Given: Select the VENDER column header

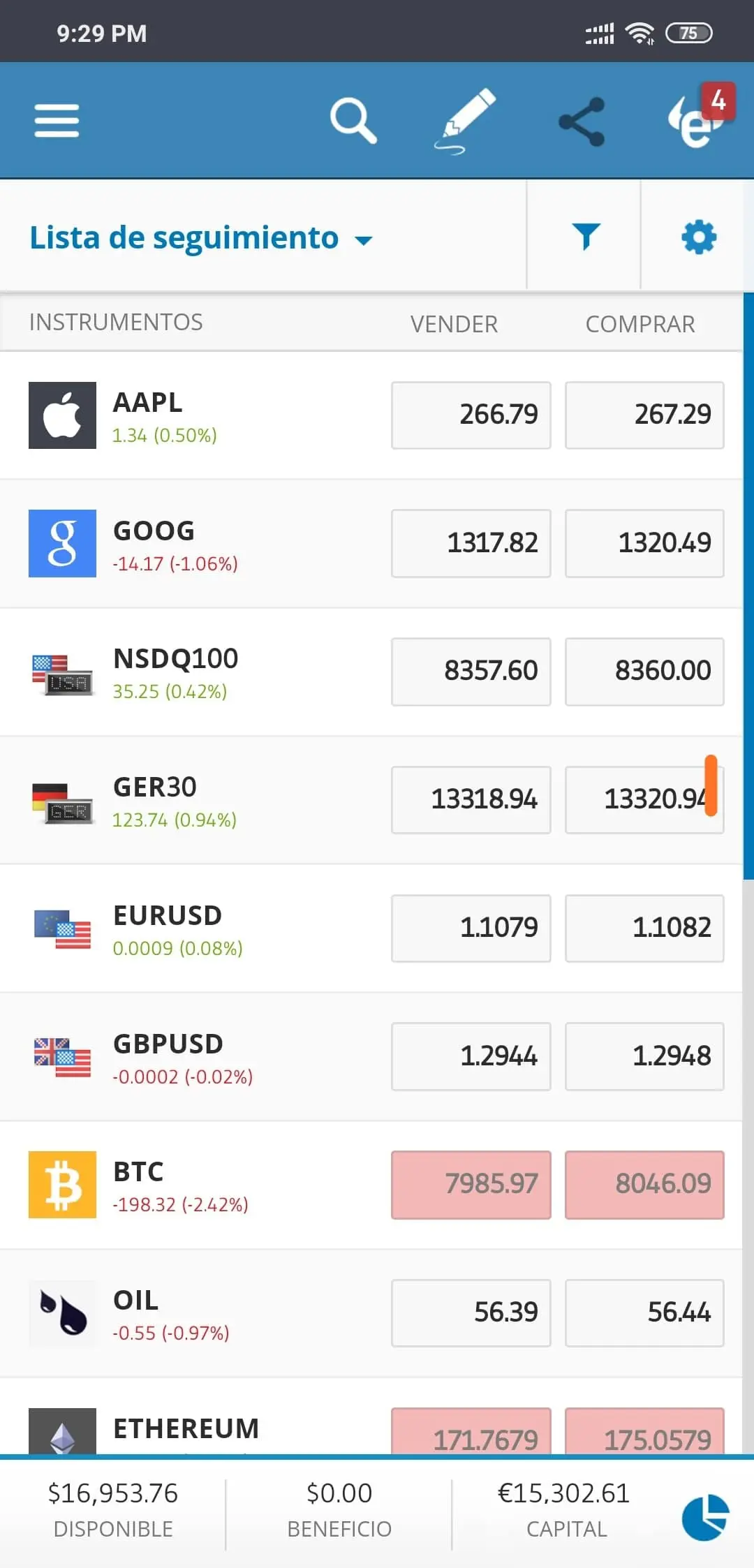Looking at the screenshot, I should click(452, 323).
